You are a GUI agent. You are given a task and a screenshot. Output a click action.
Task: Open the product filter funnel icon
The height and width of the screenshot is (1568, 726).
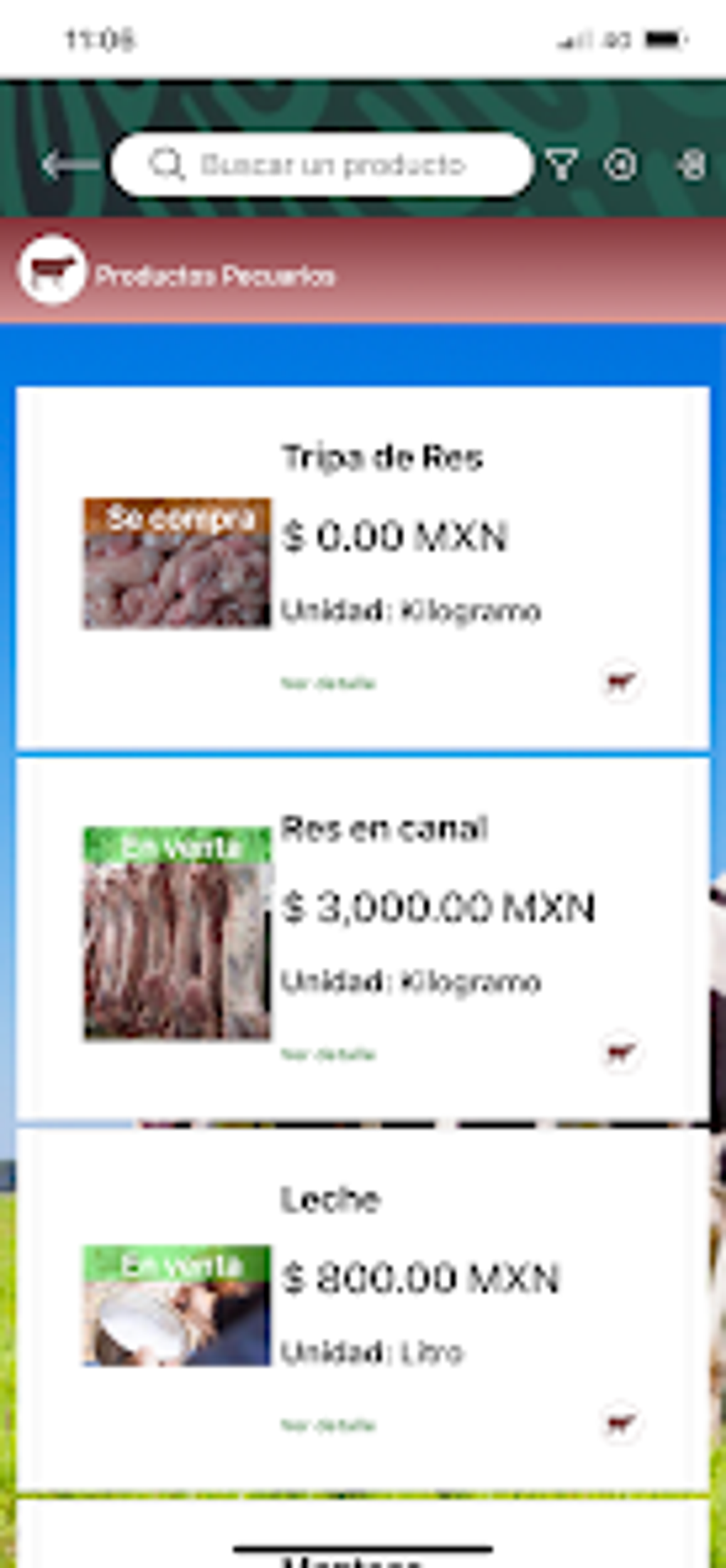point(562,165)
